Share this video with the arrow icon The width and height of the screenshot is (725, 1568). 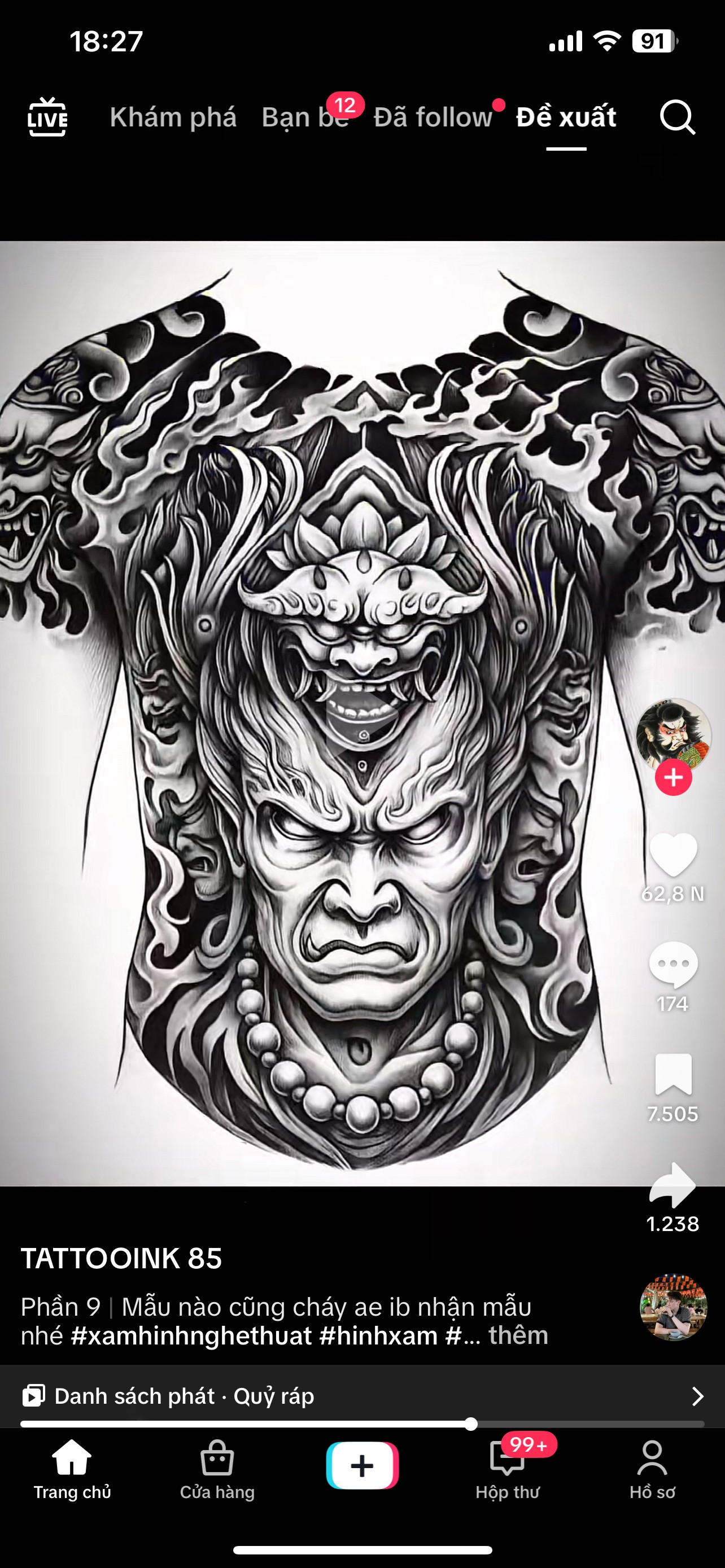click(672, 1185)
